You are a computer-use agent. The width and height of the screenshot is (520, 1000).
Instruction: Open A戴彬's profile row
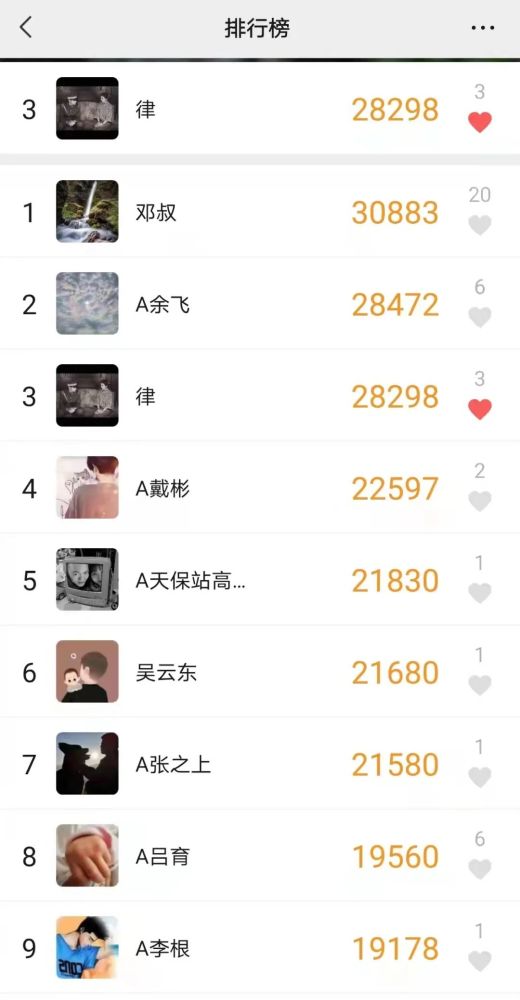(260, 488)
